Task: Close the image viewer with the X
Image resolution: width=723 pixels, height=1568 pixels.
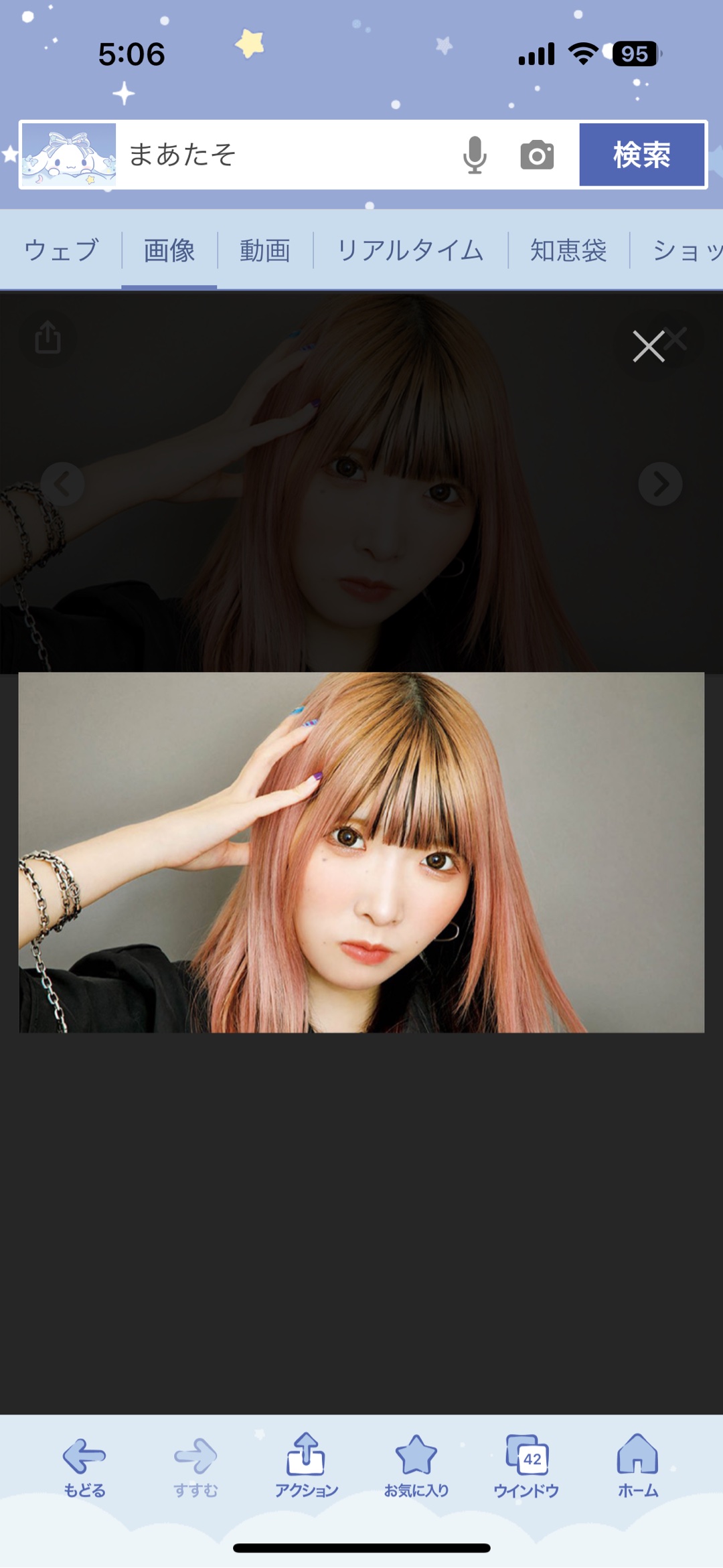Action: (649, 346)
